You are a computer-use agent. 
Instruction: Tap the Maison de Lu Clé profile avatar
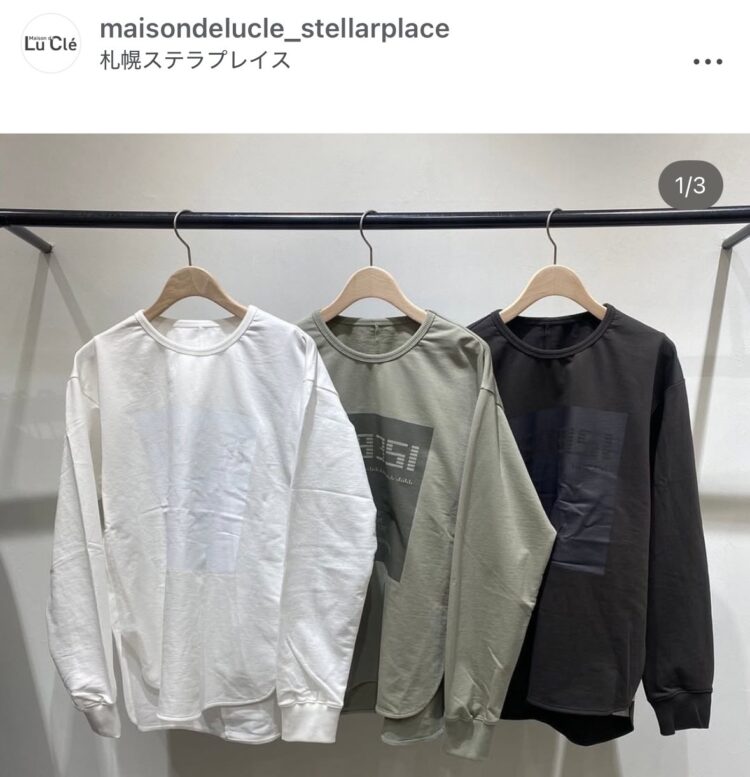[x=50, y=43]
